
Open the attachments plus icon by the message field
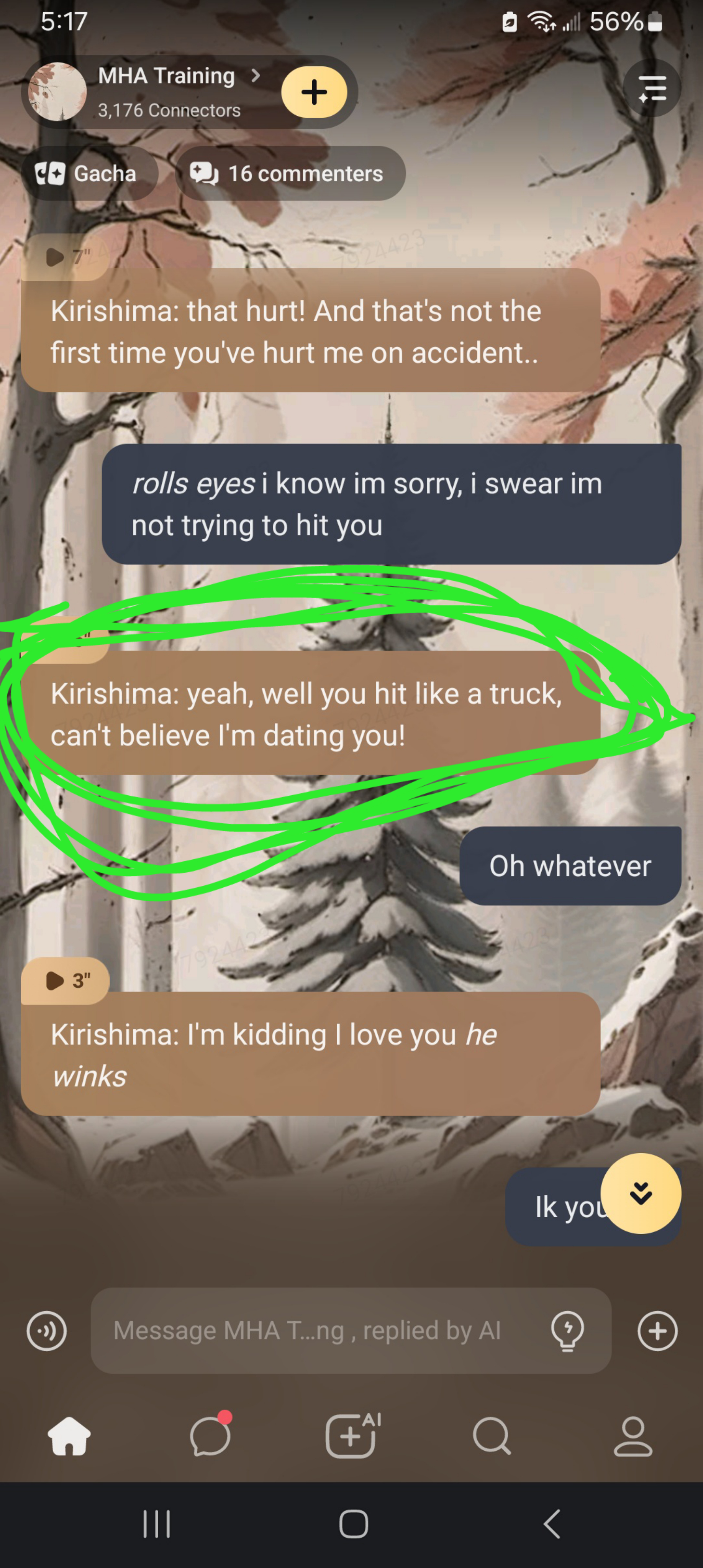click(x=657, y=1331)
